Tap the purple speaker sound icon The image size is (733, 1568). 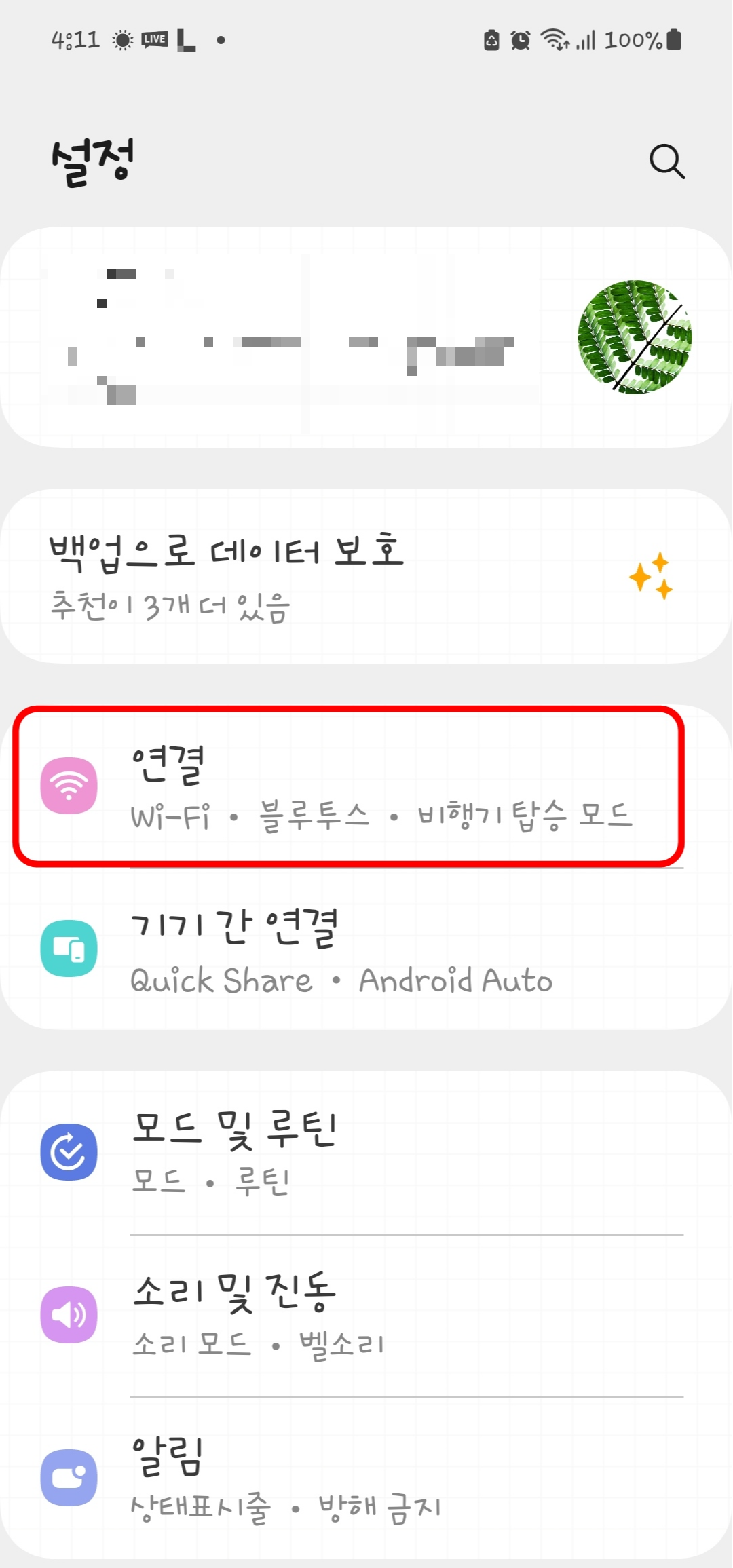coord(69,1314)
